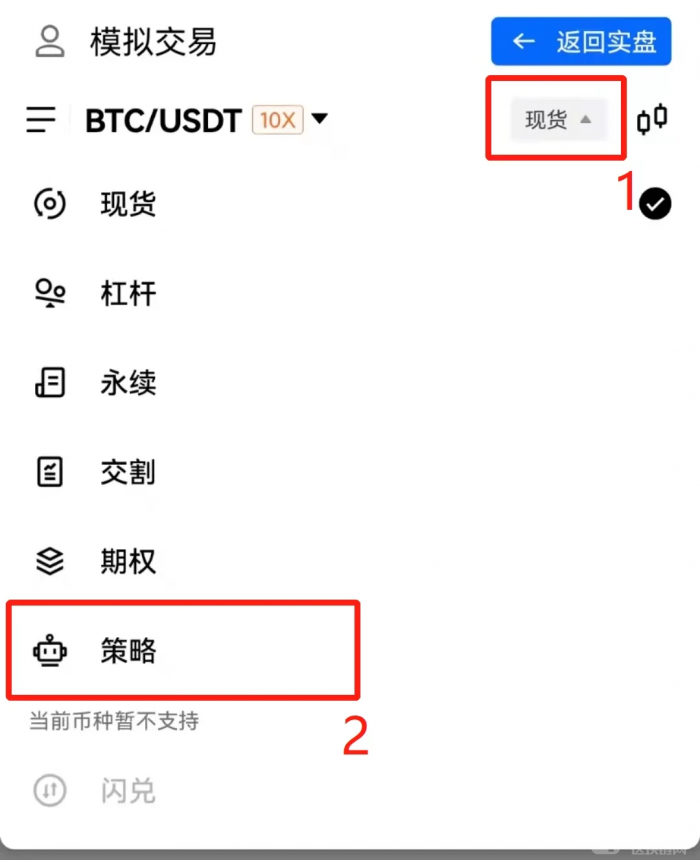Select 现货 trading mode
Viewport: 700px width, 860px height.
click(128, 205)
